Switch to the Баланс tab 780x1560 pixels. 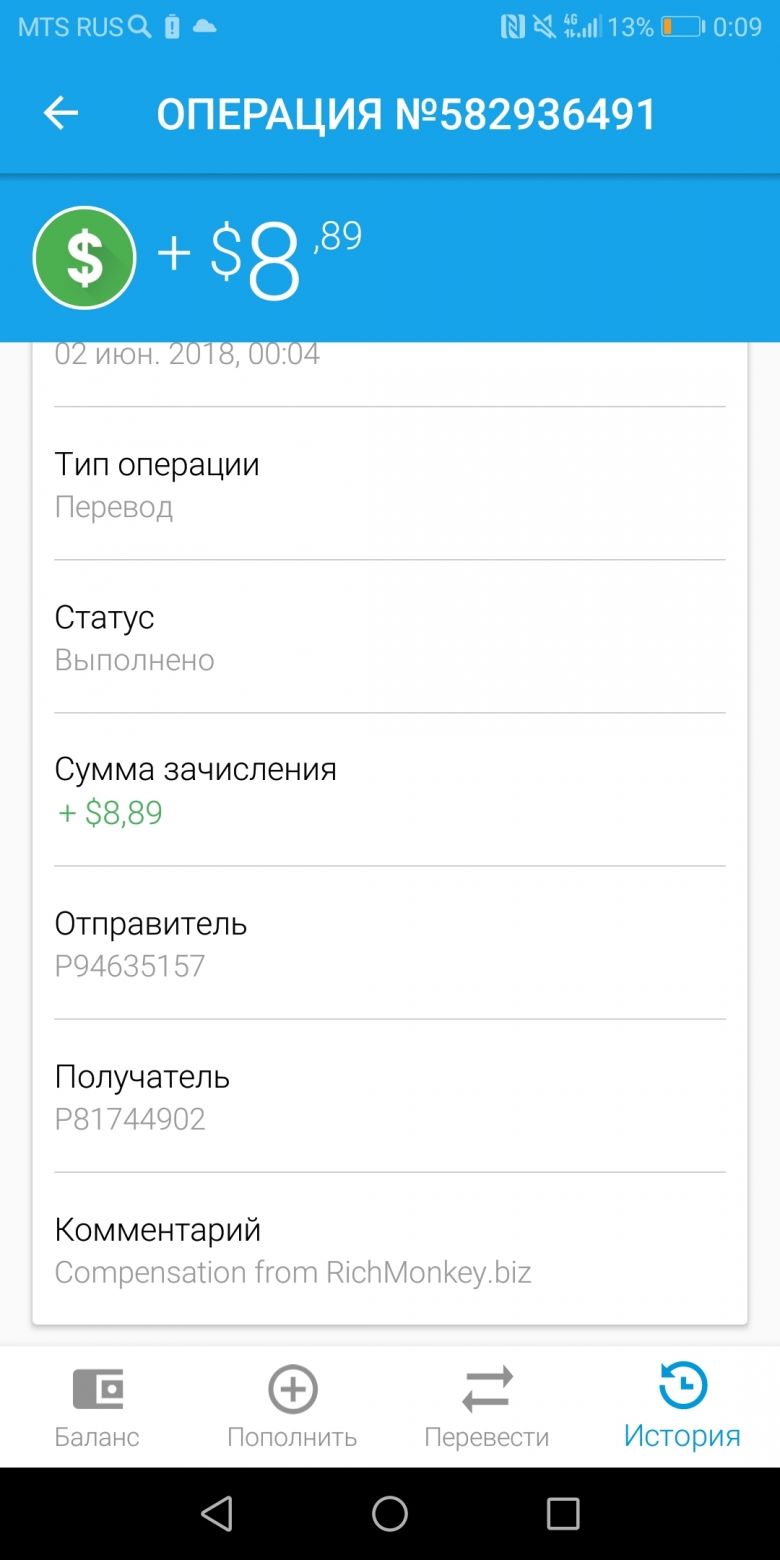click(97, 1407)
